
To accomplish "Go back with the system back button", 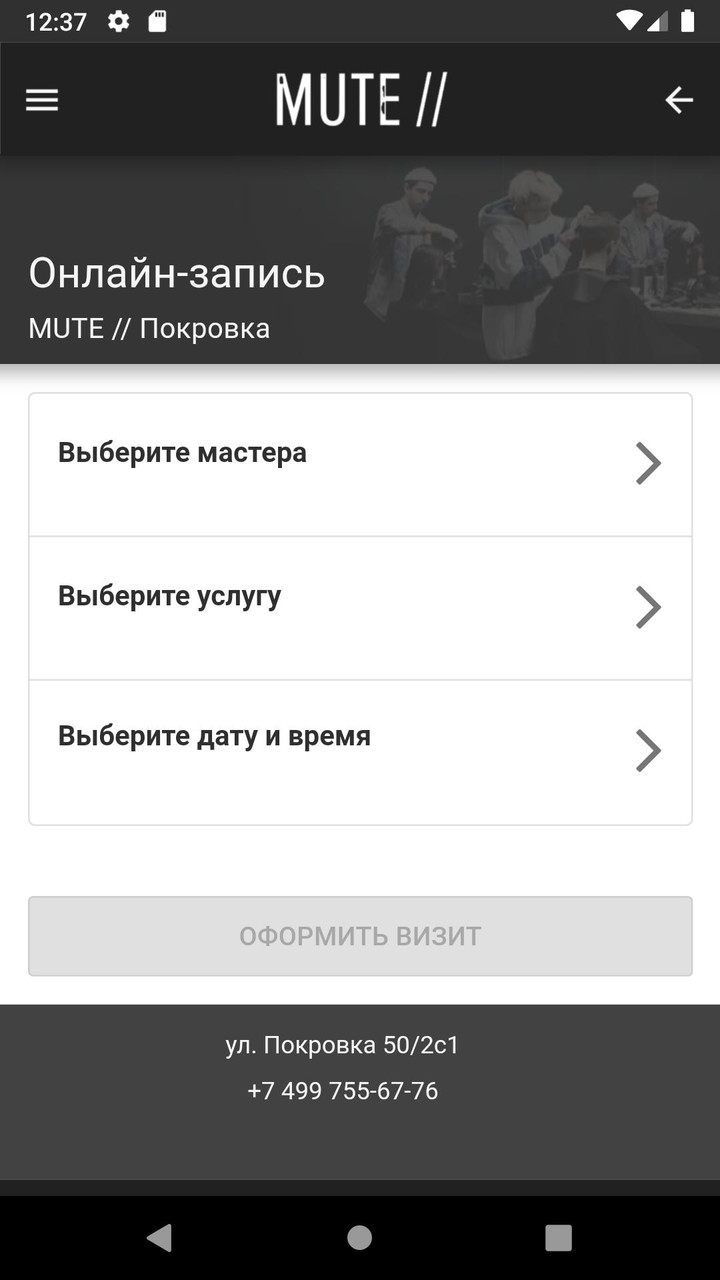I will coord(159,1238).
